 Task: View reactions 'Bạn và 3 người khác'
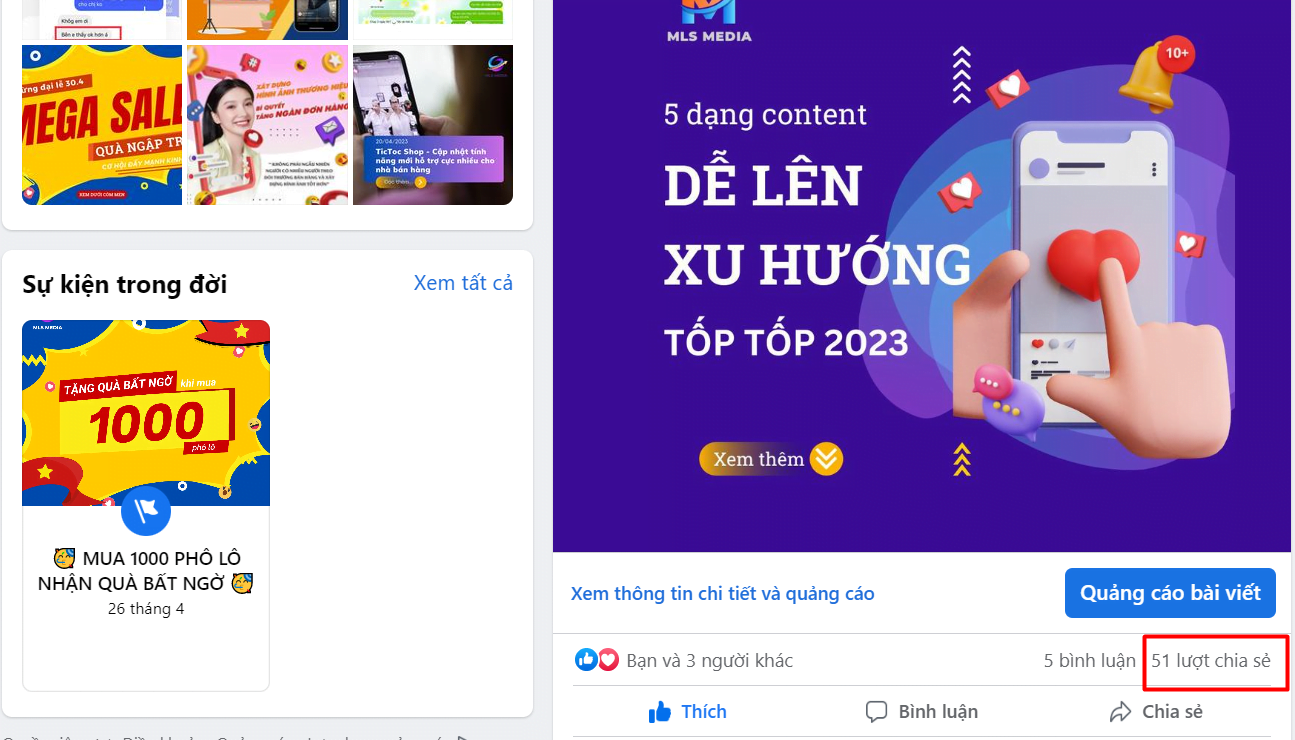(x=709, y=661)
